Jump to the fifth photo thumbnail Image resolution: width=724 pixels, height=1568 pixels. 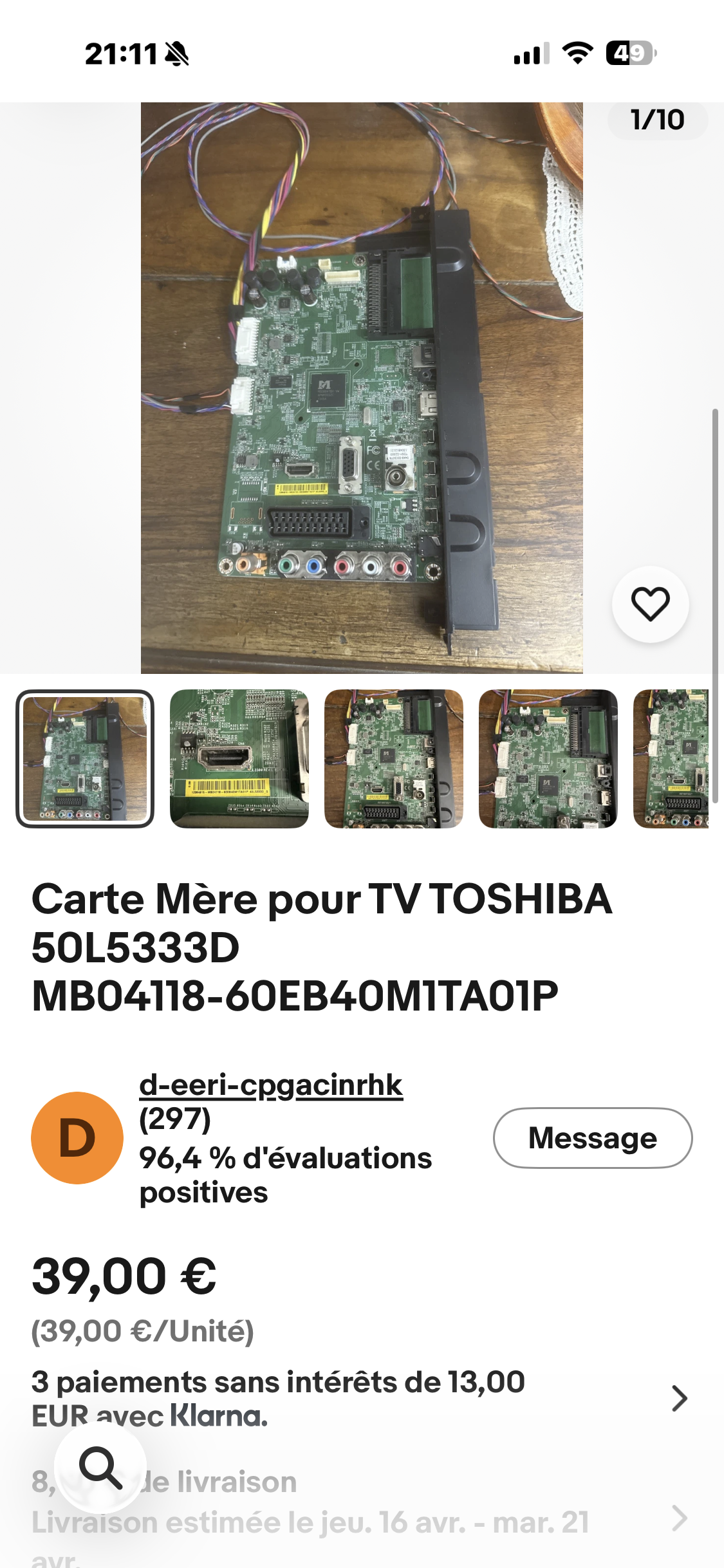click(x=671, y=759)
